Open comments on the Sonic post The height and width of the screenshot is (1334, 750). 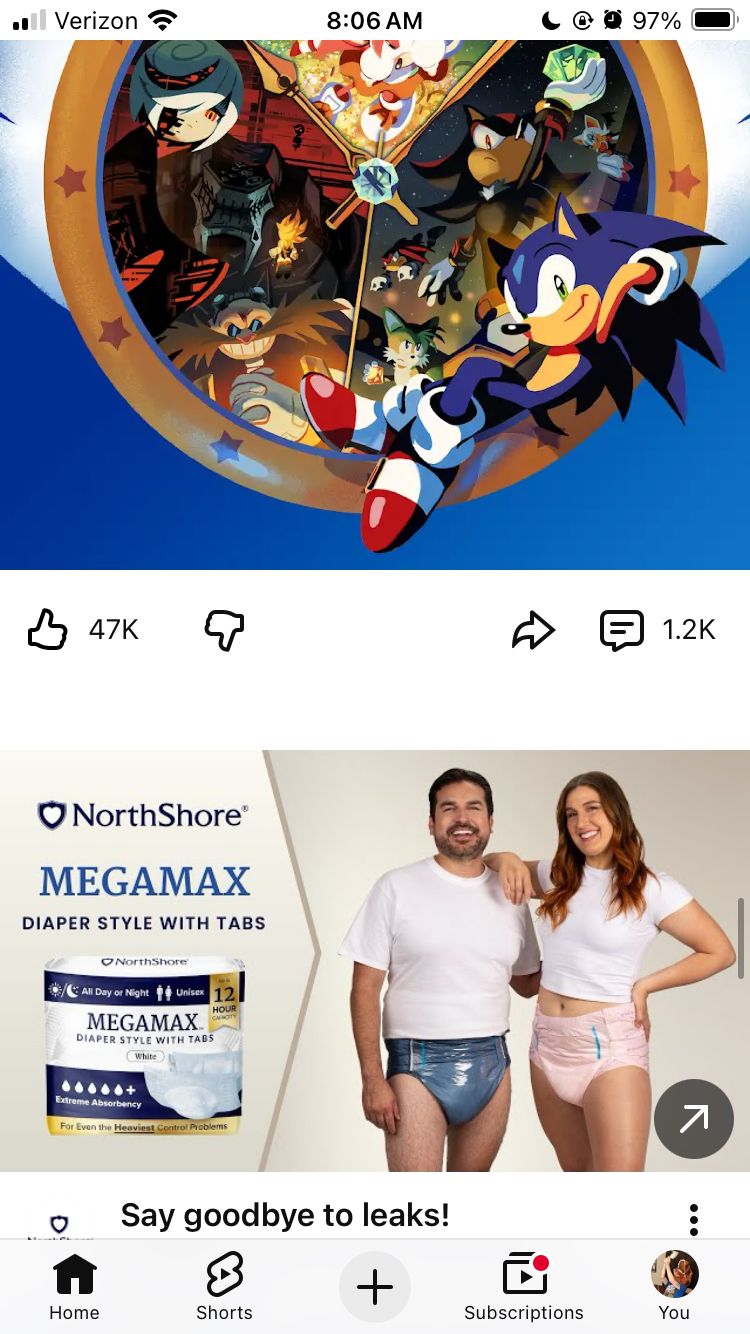coord(622,630)
